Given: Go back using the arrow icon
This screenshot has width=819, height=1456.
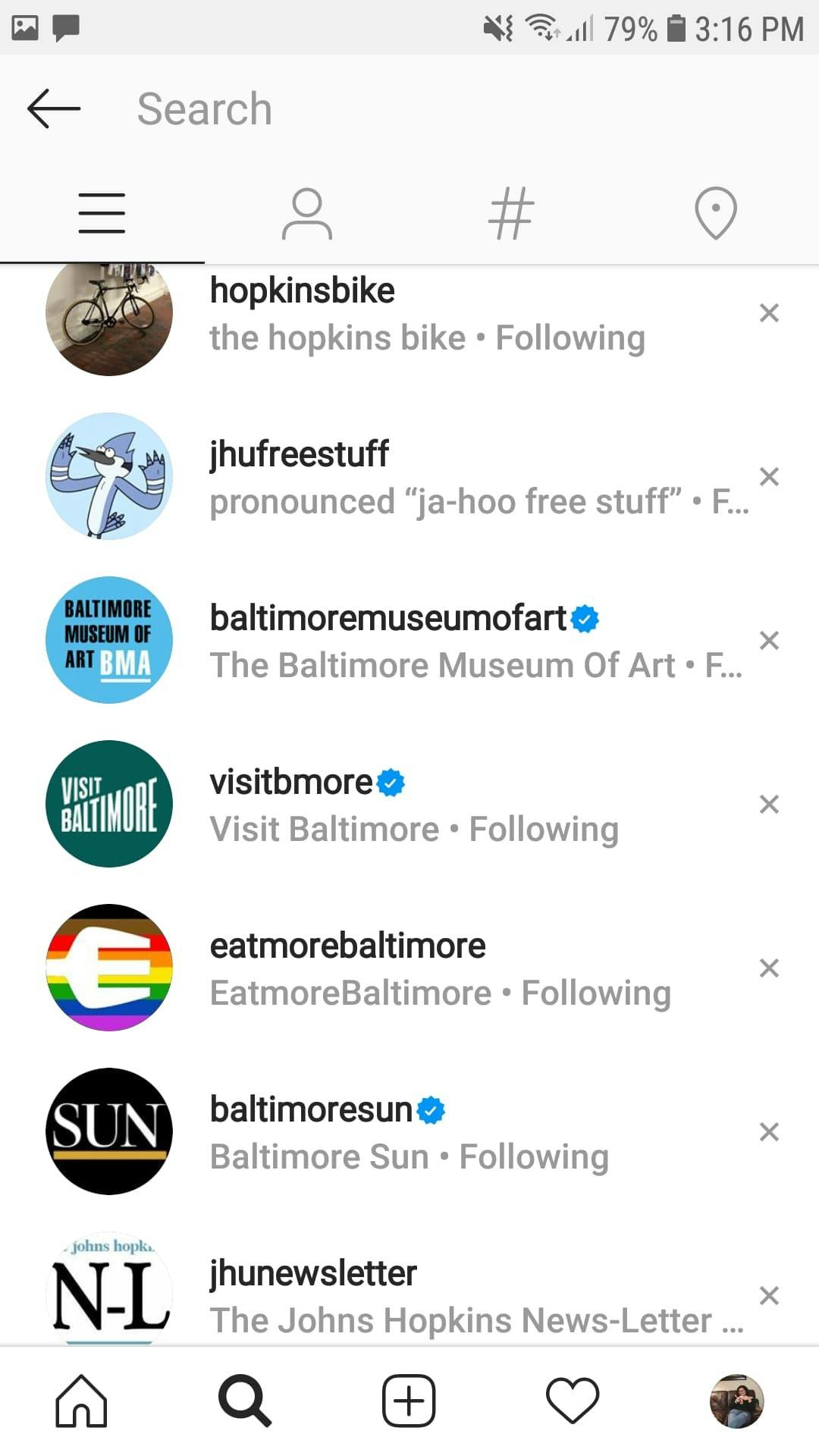Looking at the screenshot, I should pyautogui.click(x=53, y=108).
